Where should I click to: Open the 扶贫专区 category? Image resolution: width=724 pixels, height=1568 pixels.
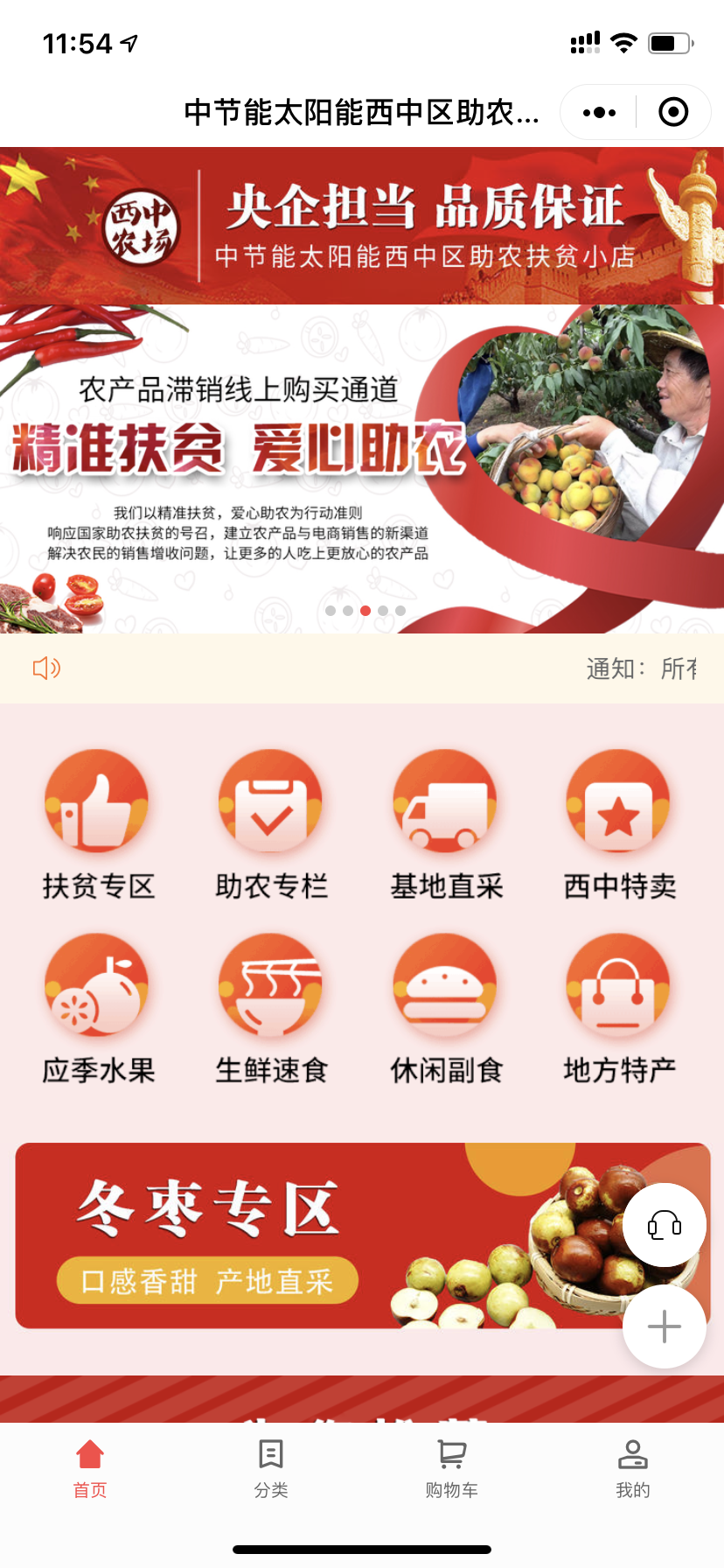coord(98,824)
